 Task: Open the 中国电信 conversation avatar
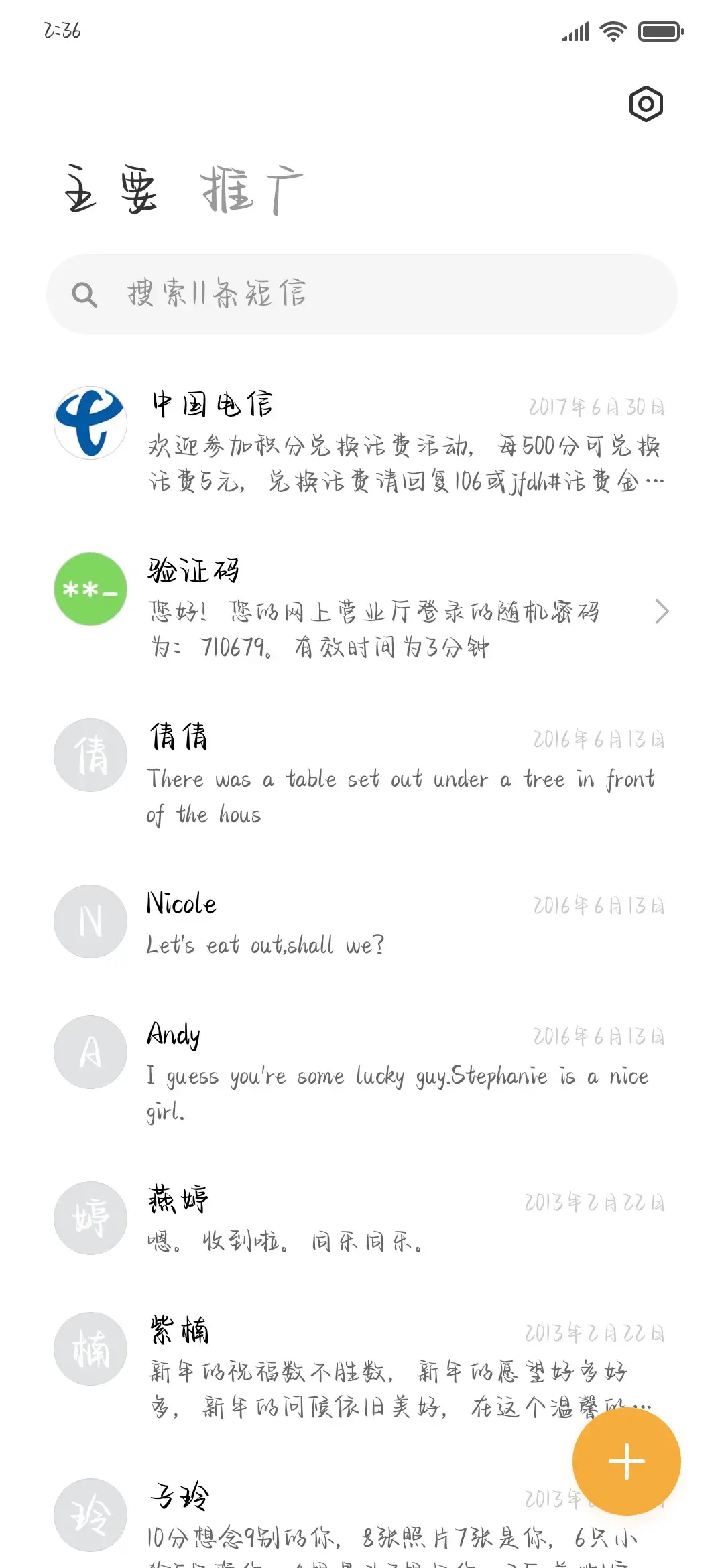coord(90,423)
